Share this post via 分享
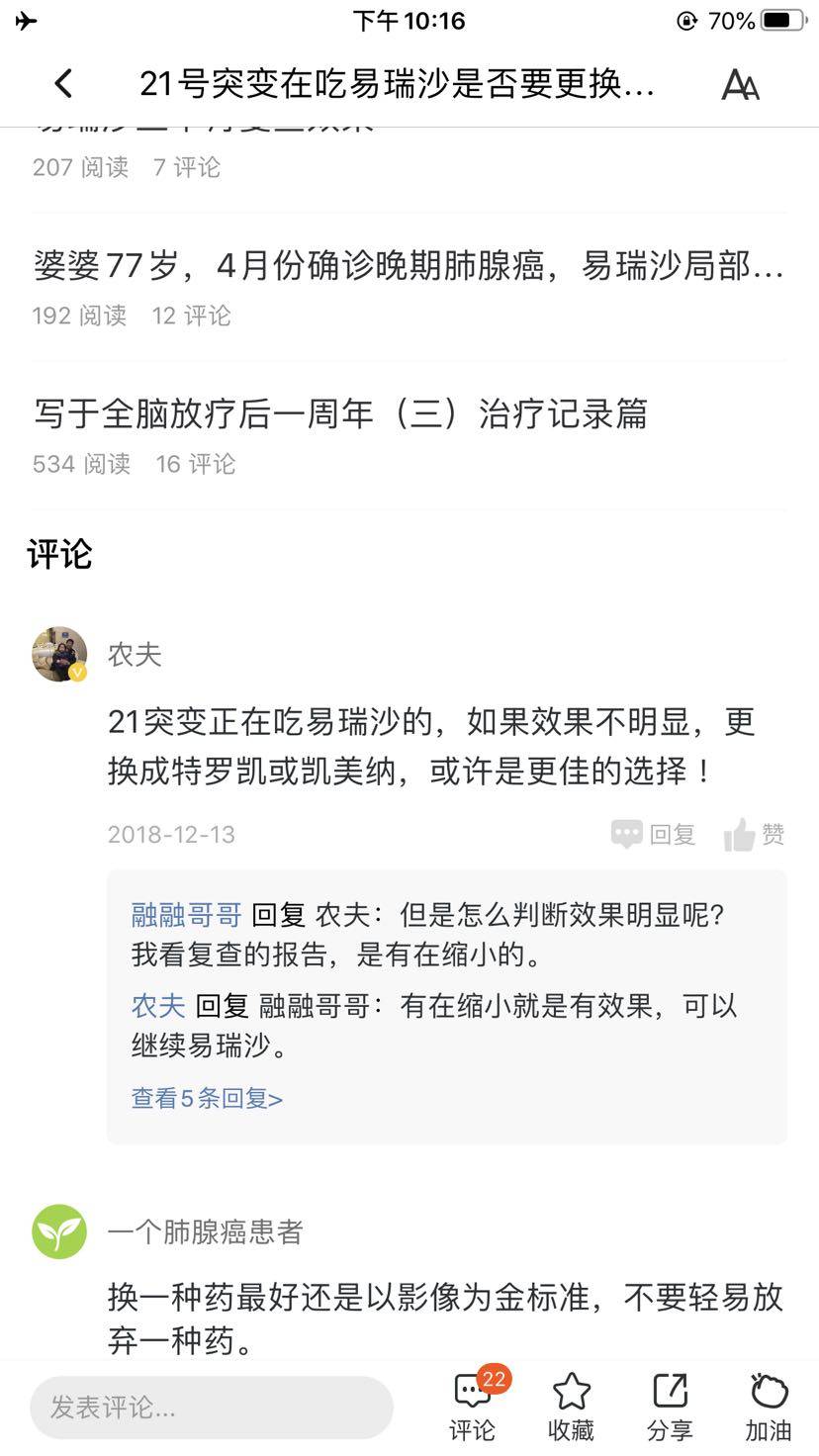The height and width of the screenshot is (1456, 819). (670, 1407)
